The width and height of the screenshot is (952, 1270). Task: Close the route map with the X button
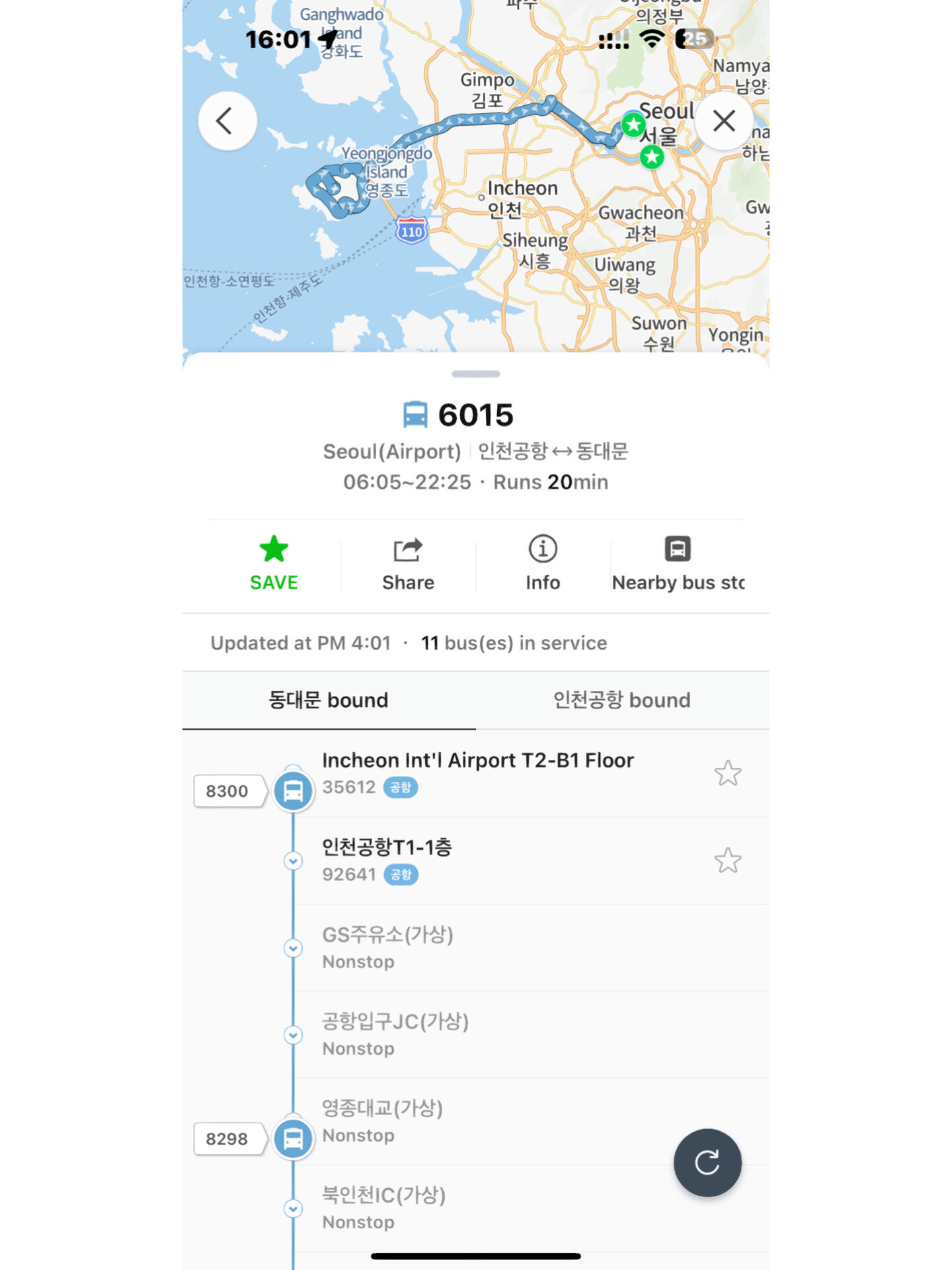(724, 121)
